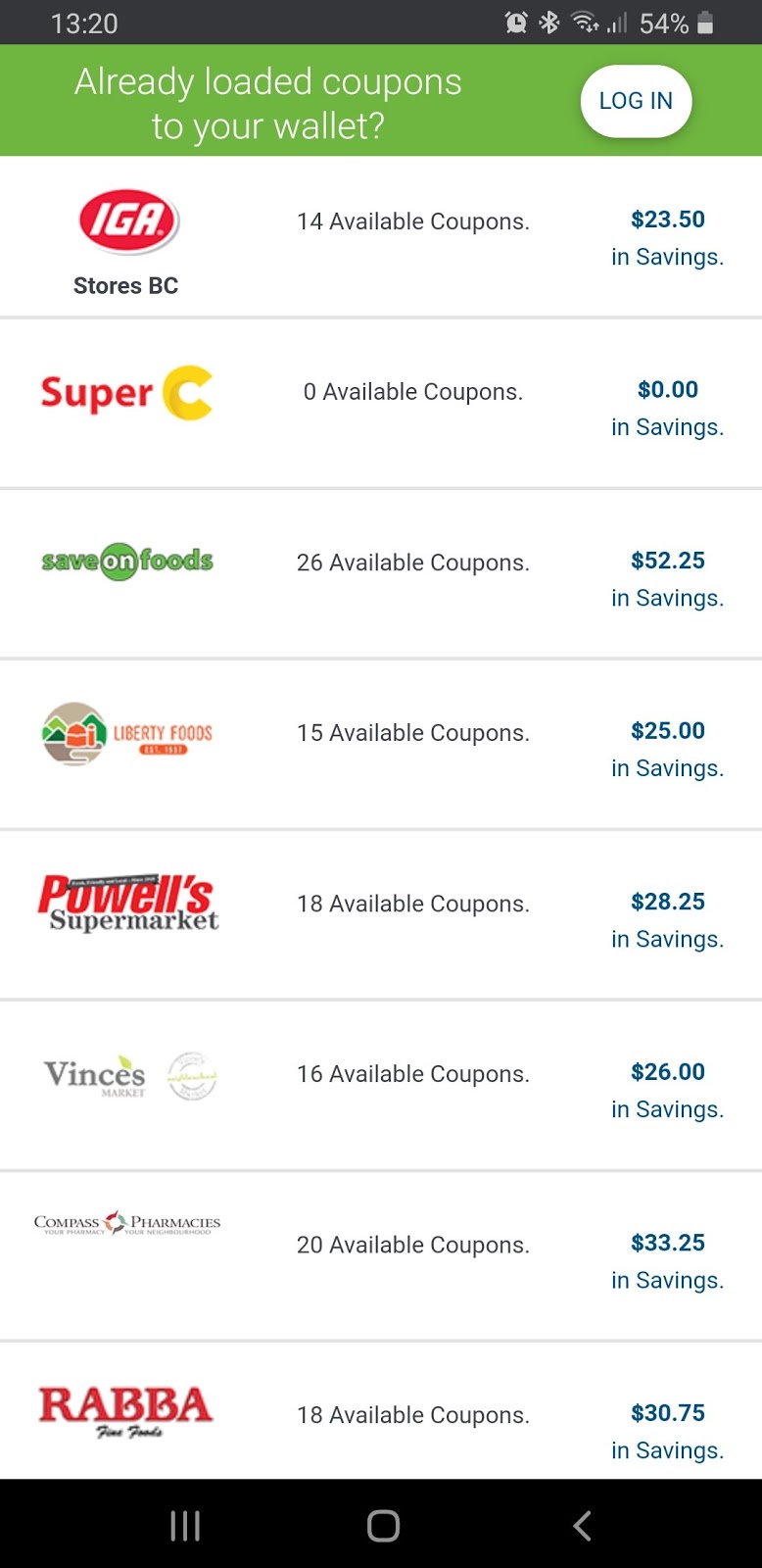Select Vince's 16 Available Coupons row

coord(413,1073)
